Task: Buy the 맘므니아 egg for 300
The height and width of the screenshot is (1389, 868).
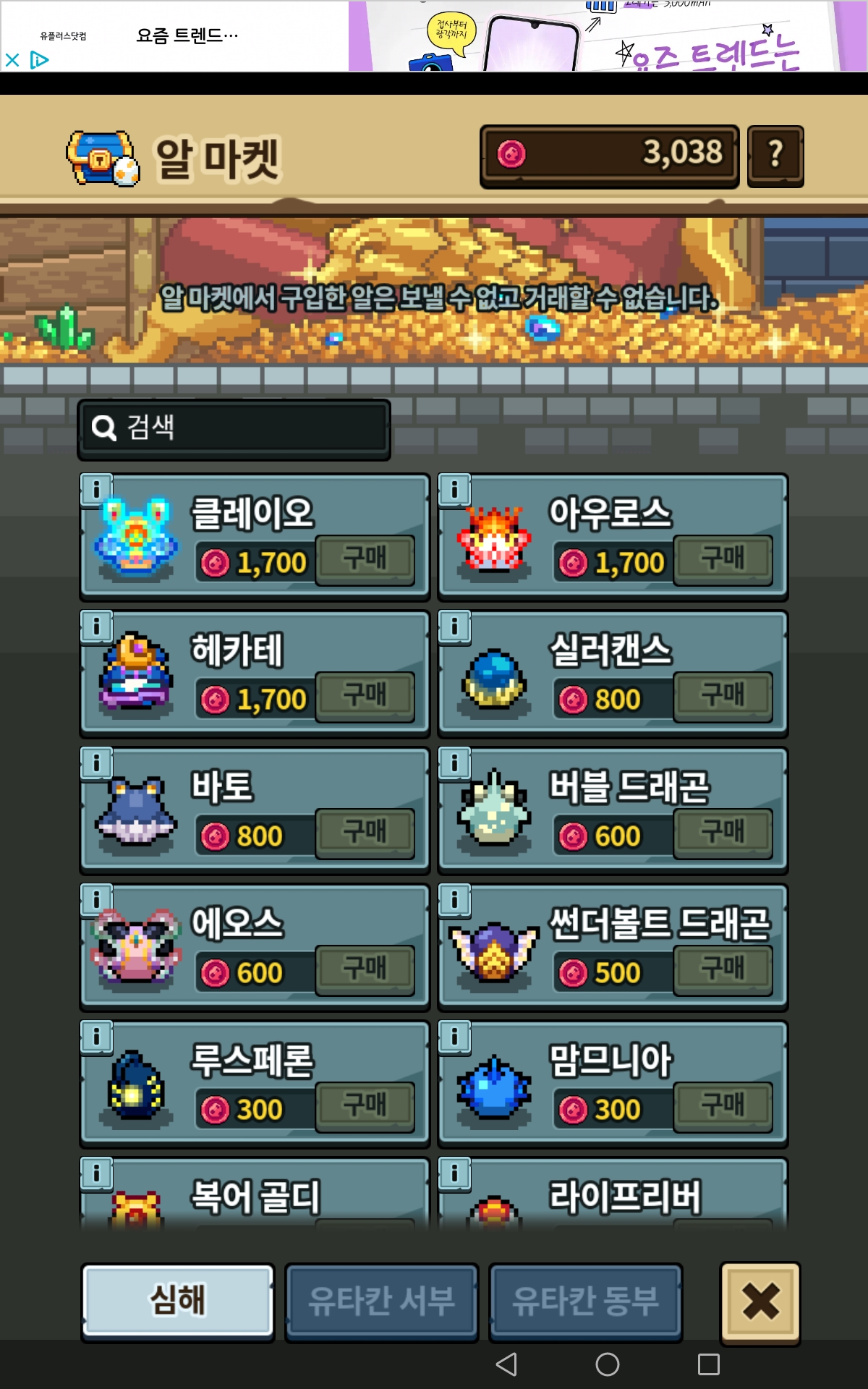Action: (x=723, y=1107)
